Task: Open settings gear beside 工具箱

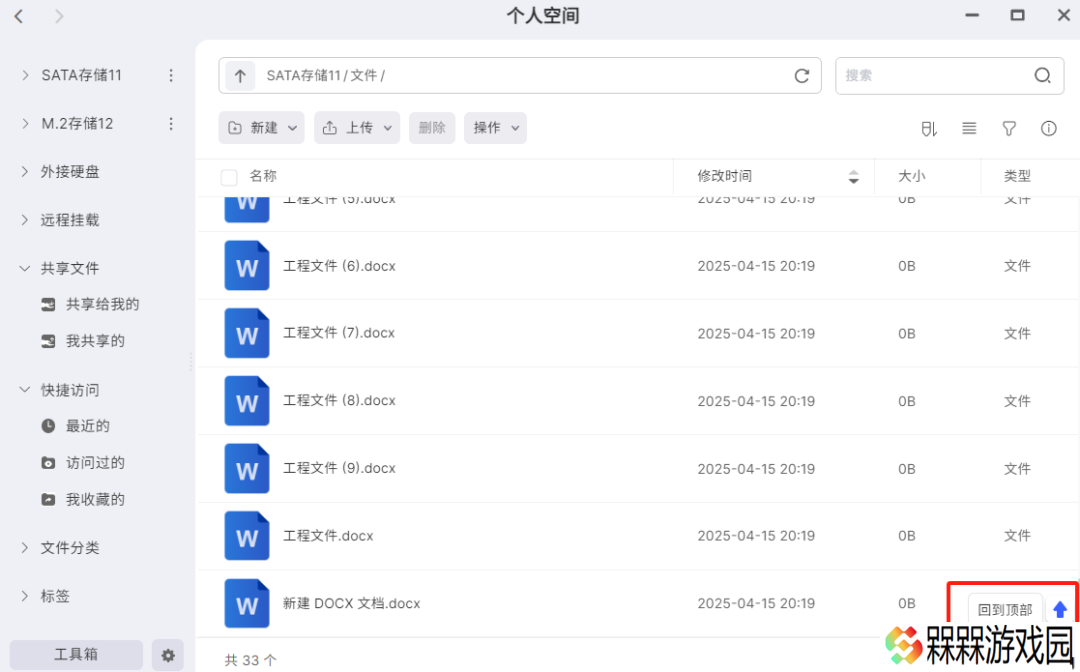Action: click(168, 656)
